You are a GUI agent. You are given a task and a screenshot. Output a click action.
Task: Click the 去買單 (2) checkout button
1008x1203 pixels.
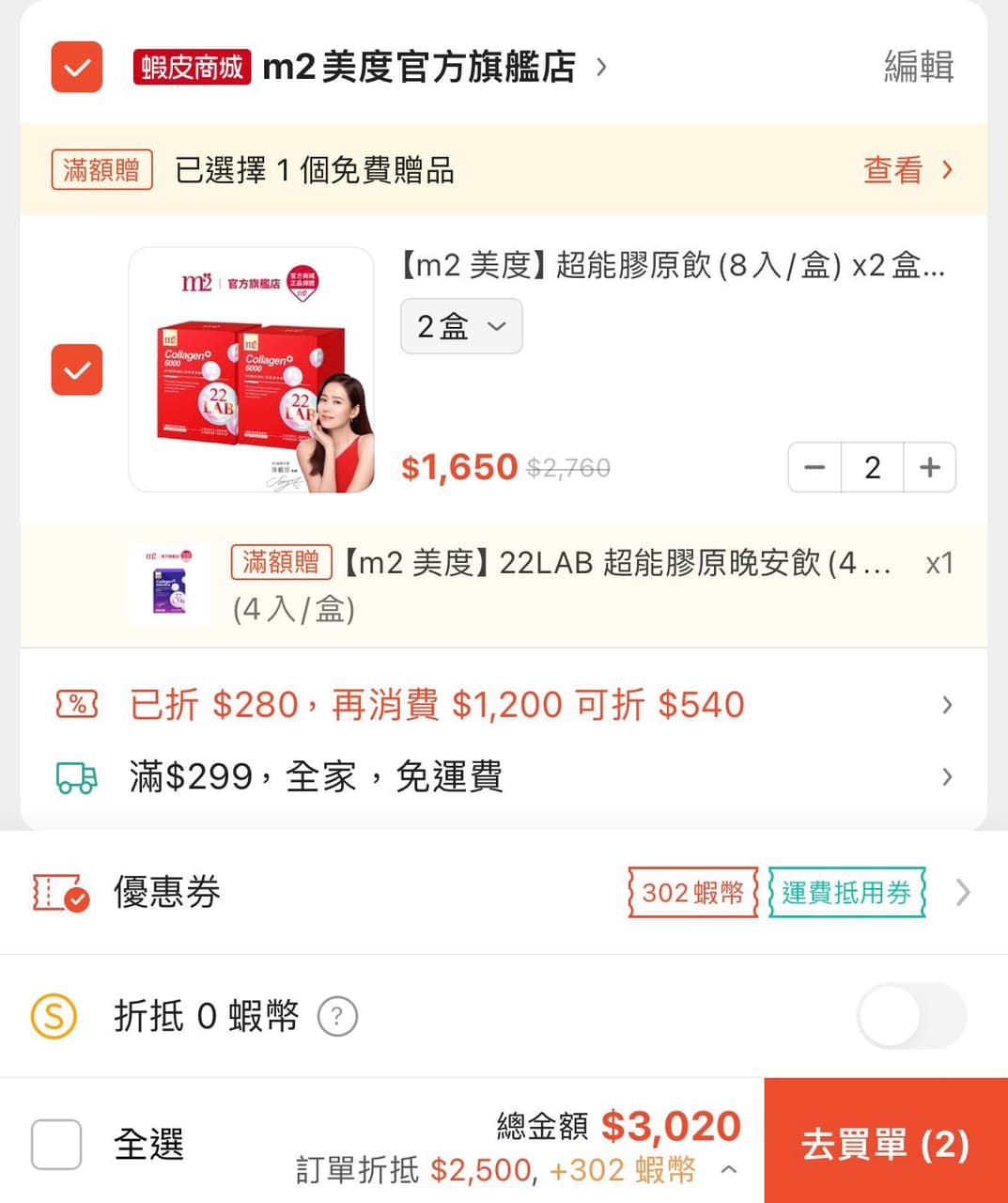click(883, 1145)
